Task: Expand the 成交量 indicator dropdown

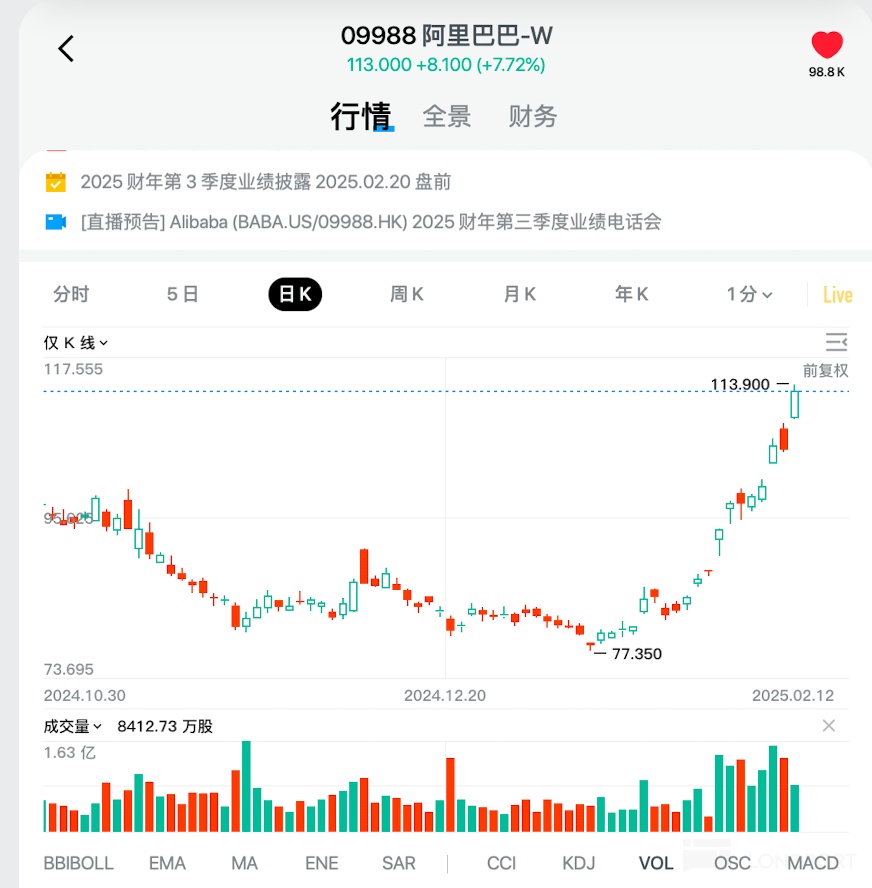Action: (72, 727)
